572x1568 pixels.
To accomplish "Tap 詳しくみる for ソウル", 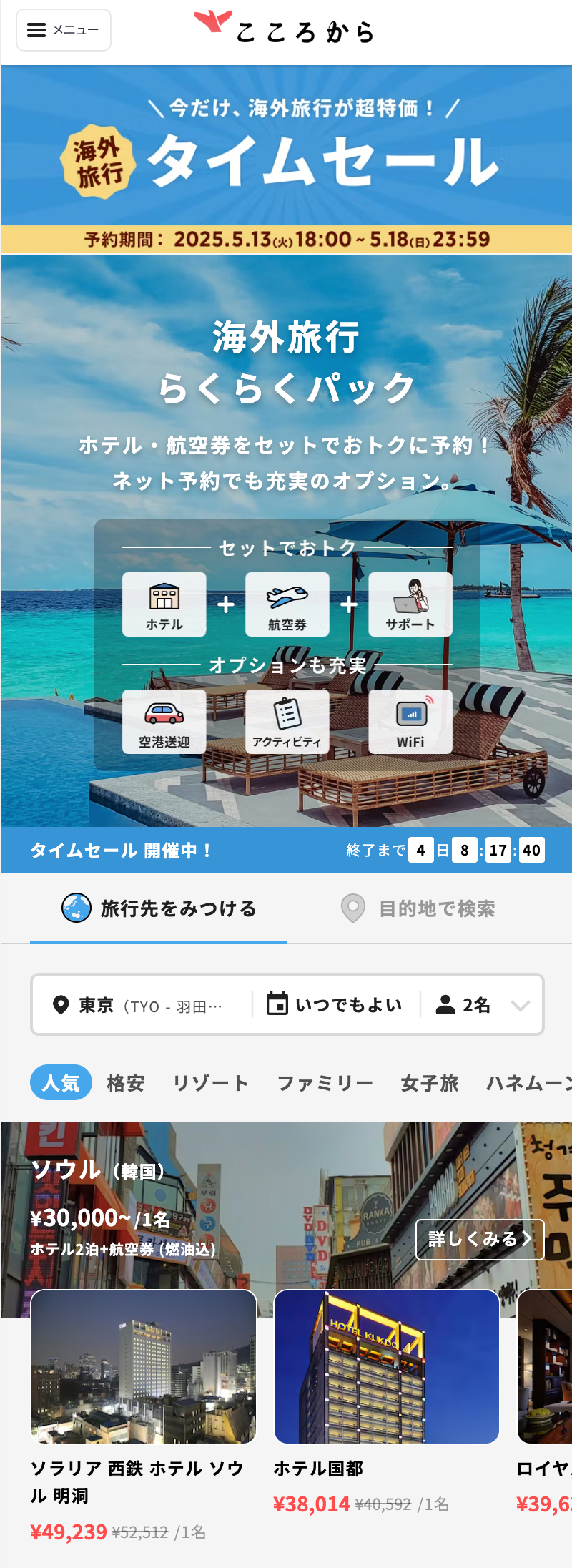I will (480, 1239).
